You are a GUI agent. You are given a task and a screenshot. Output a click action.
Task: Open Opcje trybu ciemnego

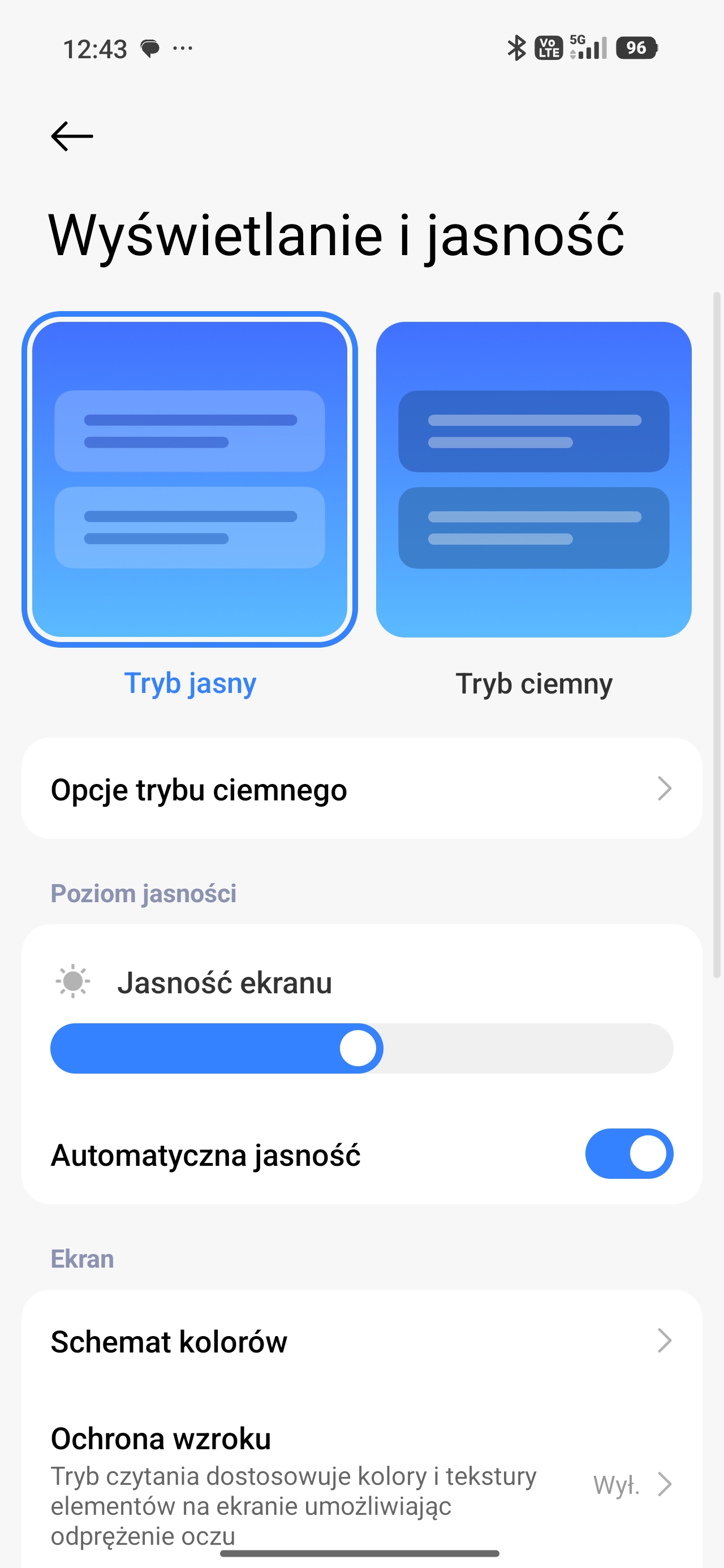tap(361, 789)
